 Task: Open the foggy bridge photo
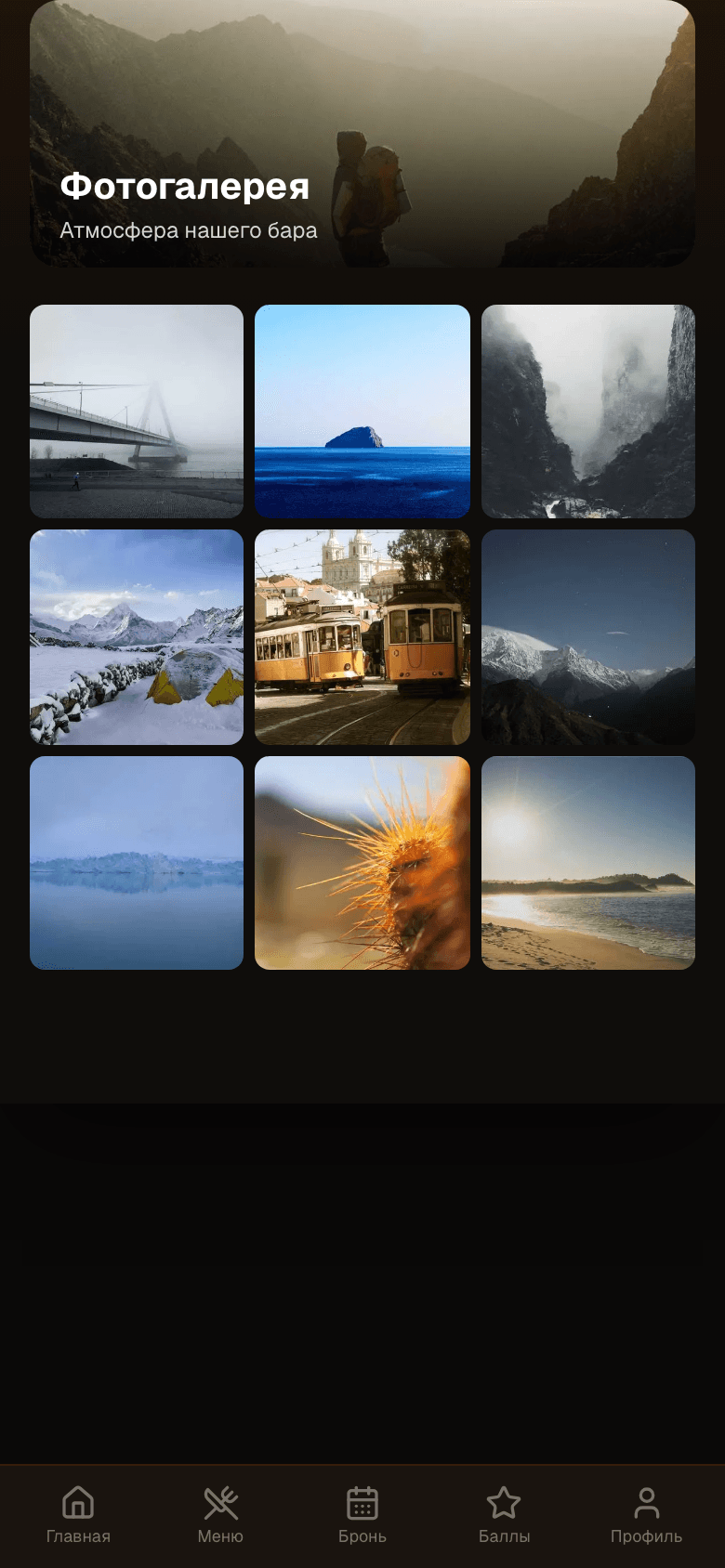[x=137, y=412]
